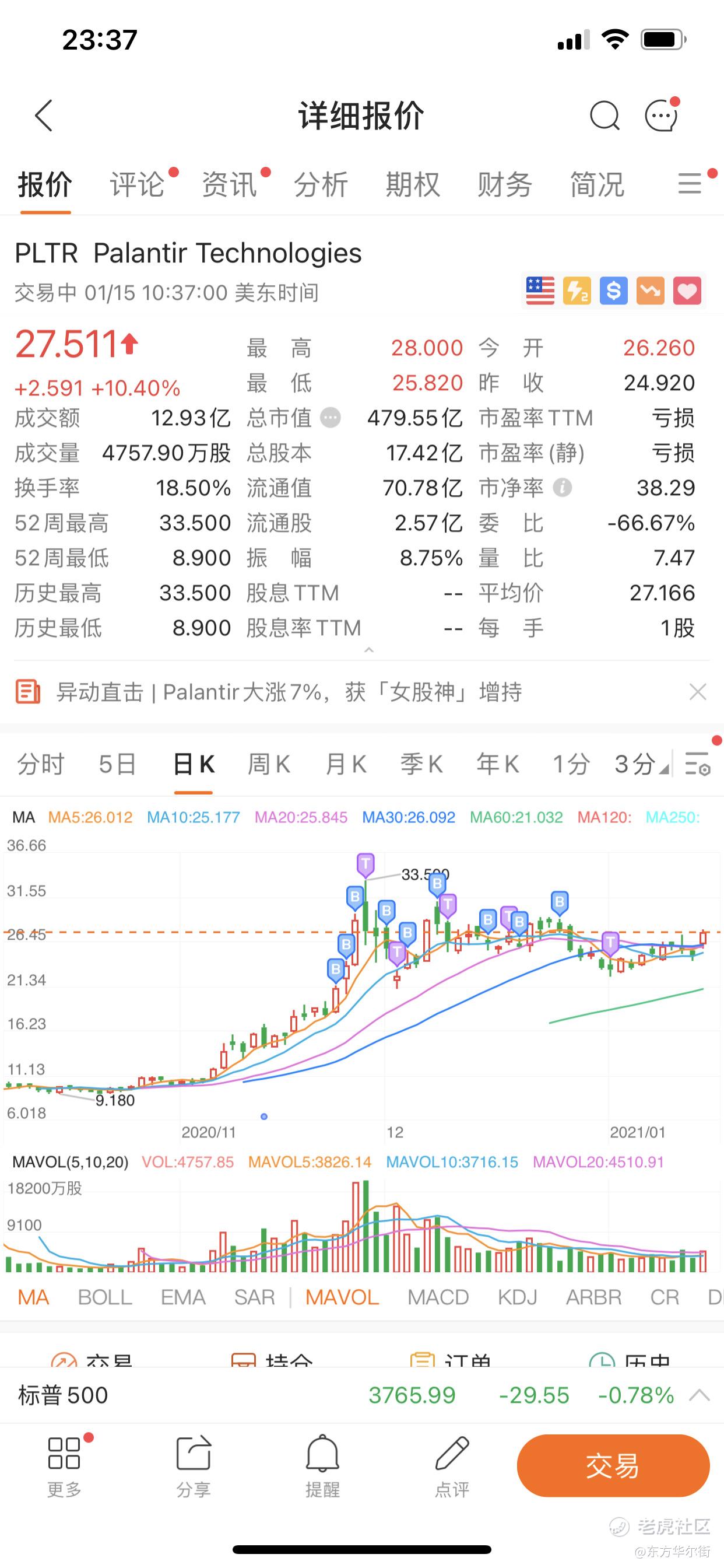Select the MACD indicator
724x1568 pixels.
tap(437, 1297)
